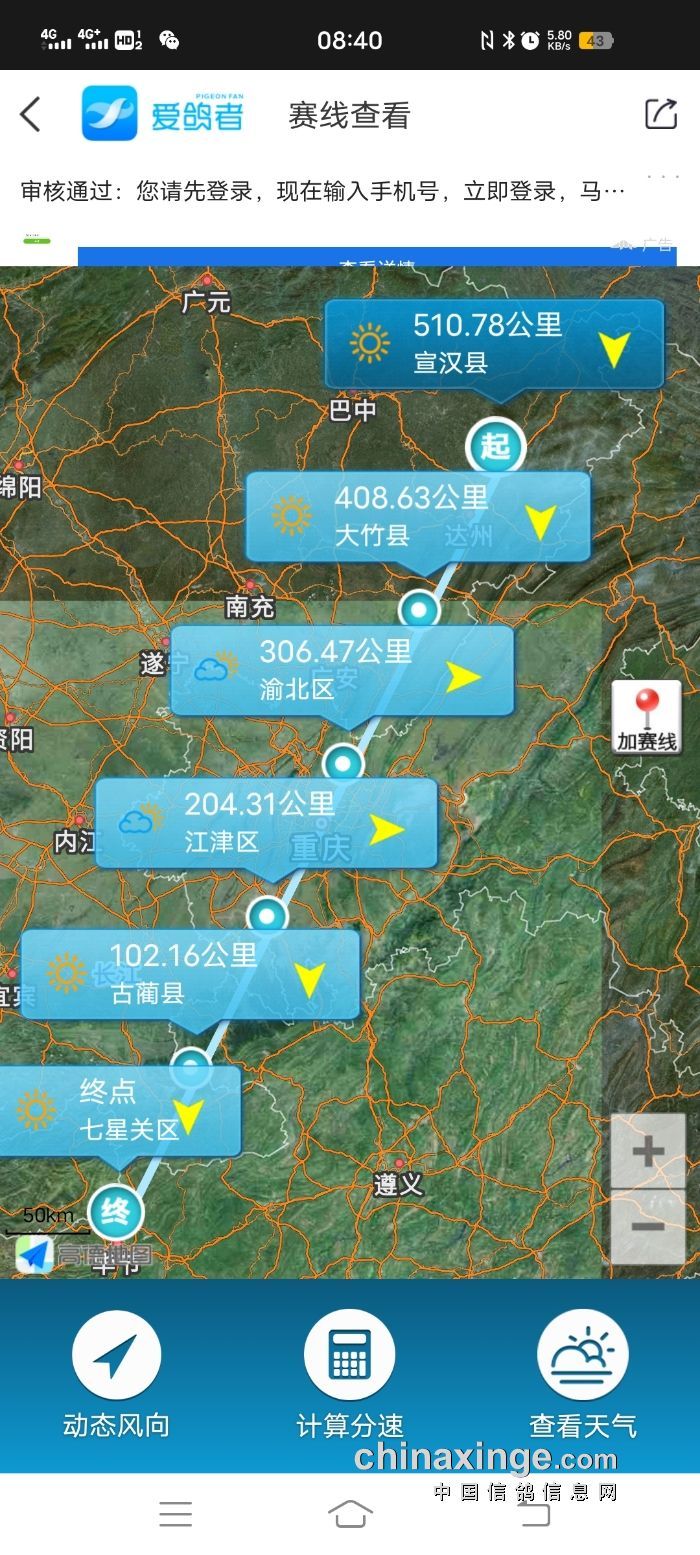Go to the system home screen
Image resolution: width=700 pixels, height=1555 pixels.
click(x=350, y=1514)
